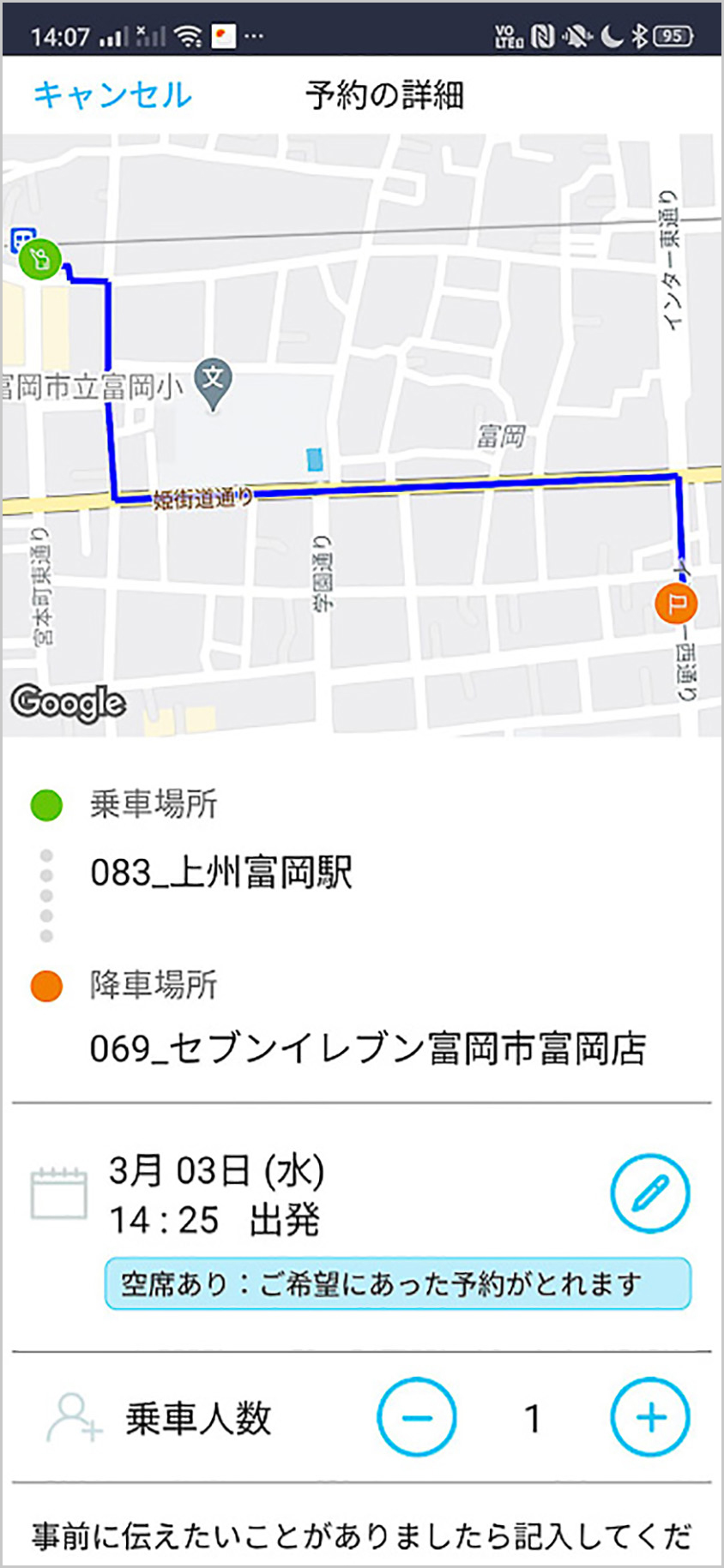Select the orange drop-off marker on map
This screenshot has width=724, height=1568.
click(x=676, y=604)
